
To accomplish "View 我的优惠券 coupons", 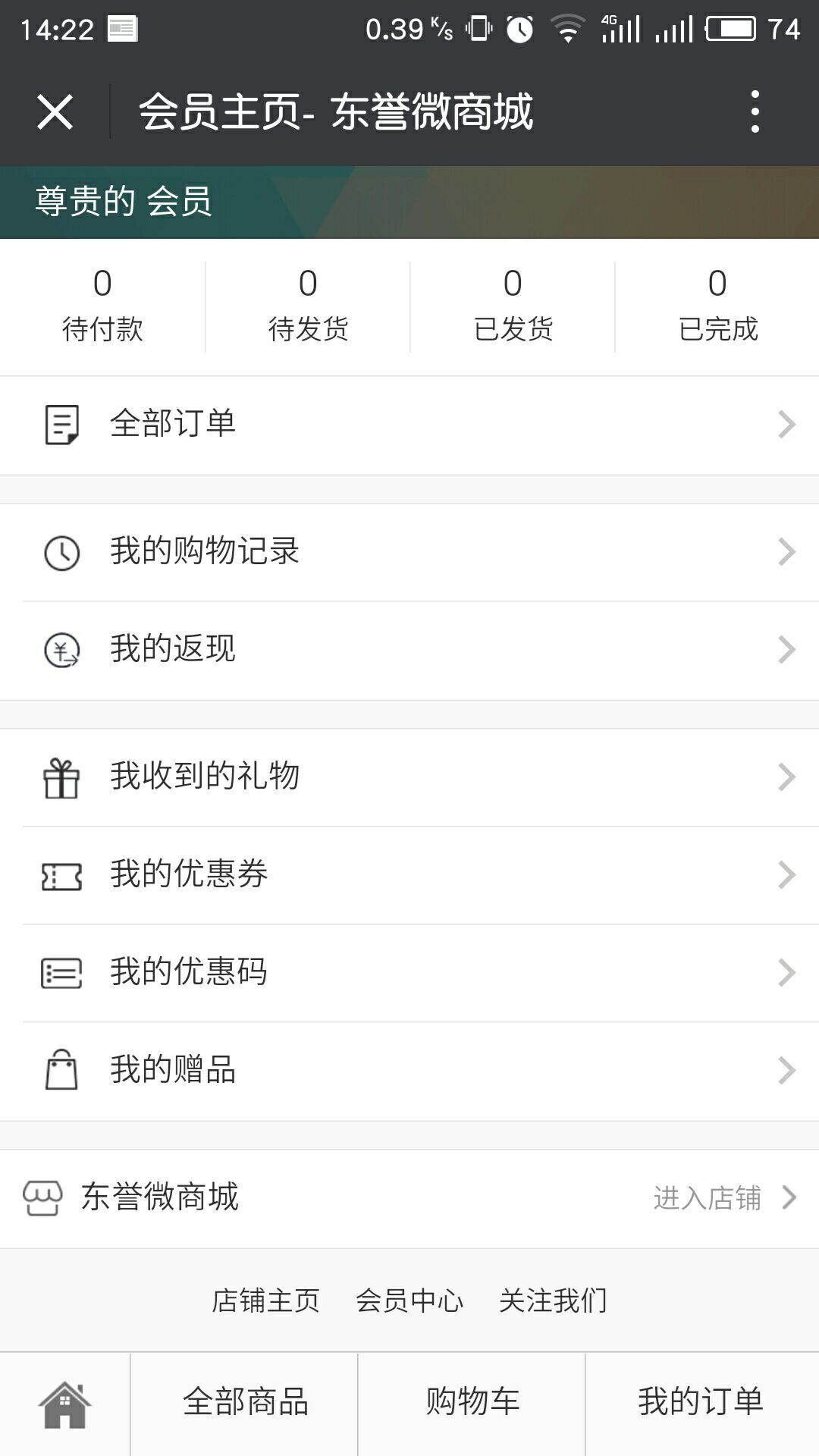I will pyautogui.click(x=409, y=875).
